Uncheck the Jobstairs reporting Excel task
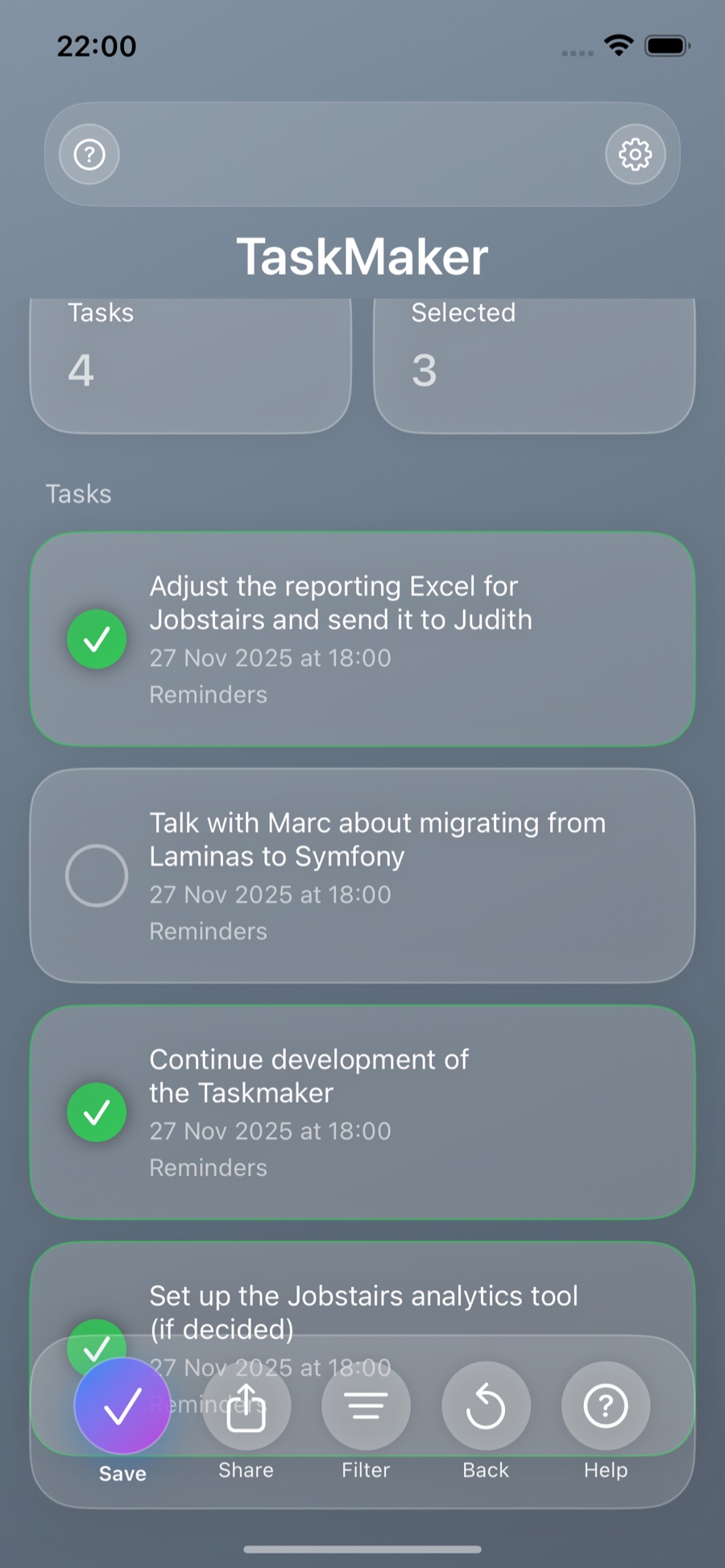This screenshot has height=1568, width=725. (97, 638)
